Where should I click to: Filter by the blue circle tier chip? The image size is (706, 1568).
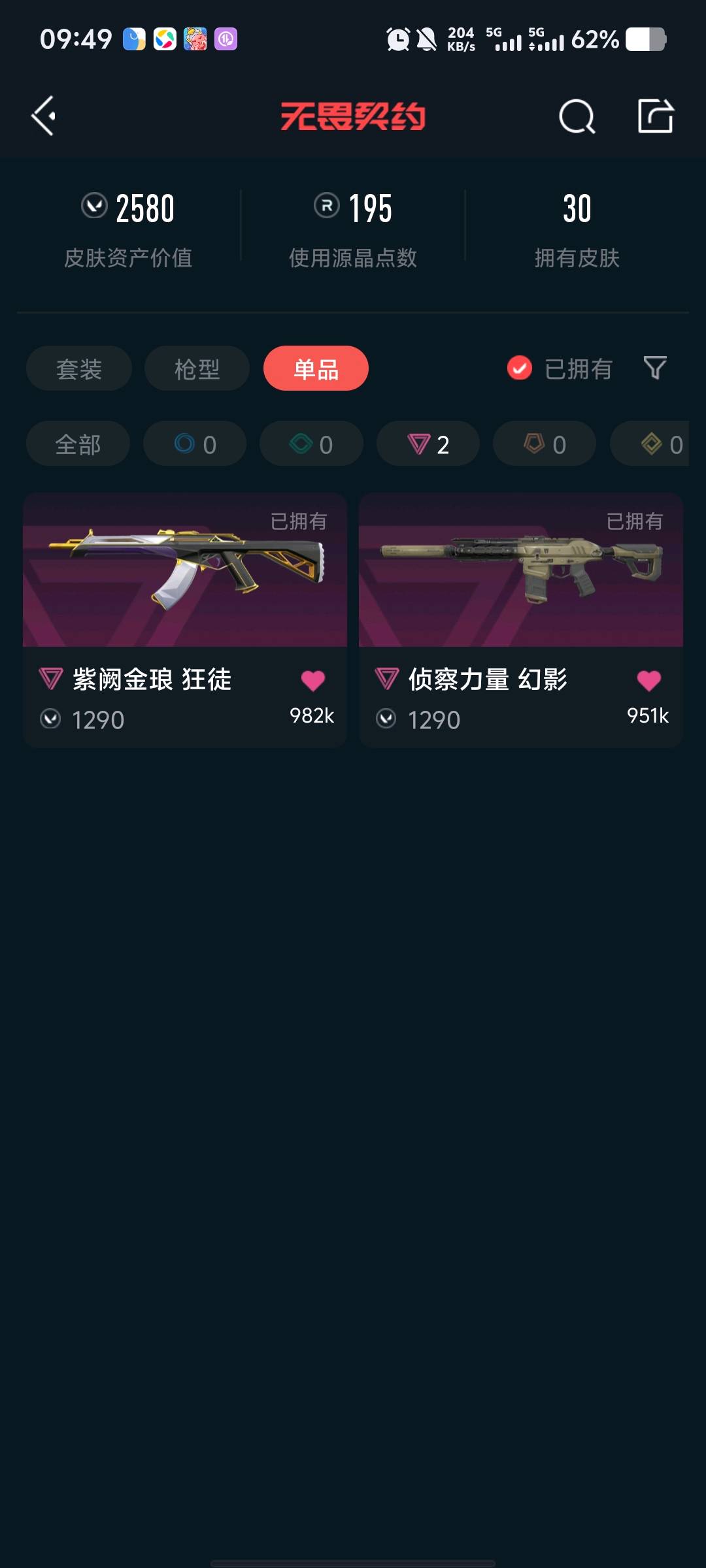(x=195, y=444)
